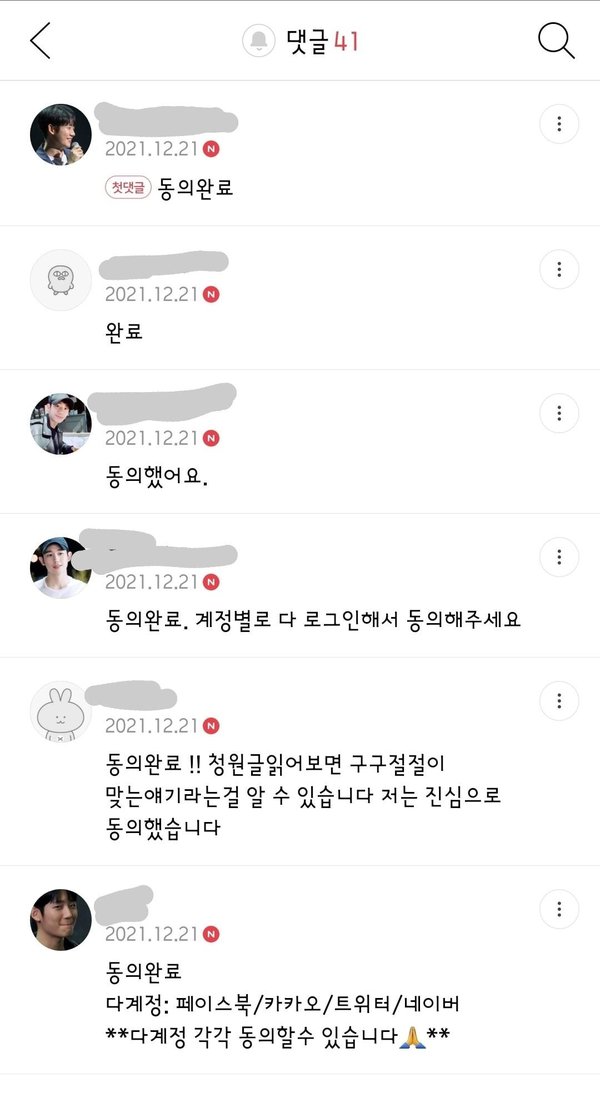Open the comment search magnifier
This screenshot has width=600, height=1093.
point(556,41)
